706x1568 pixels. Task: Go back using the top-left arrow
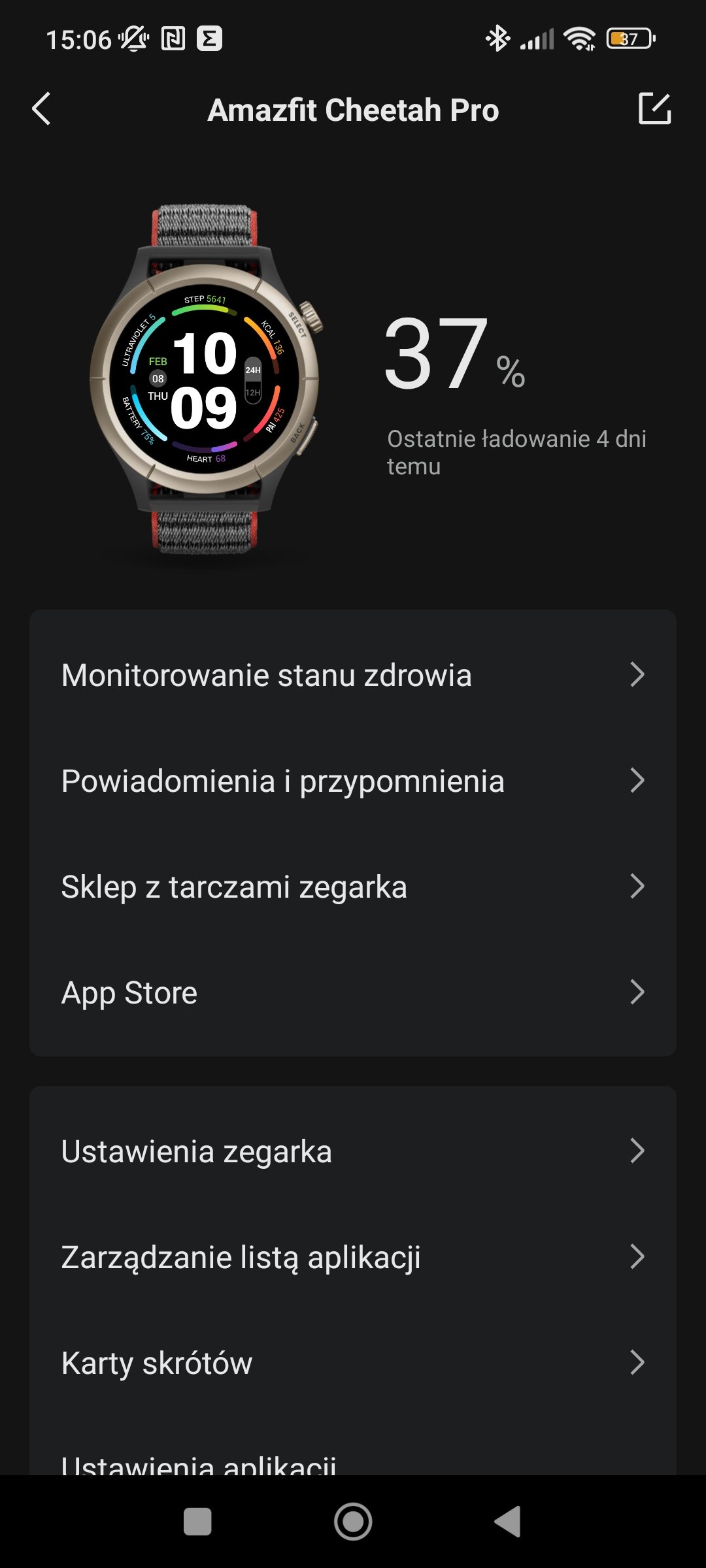(41, 108)
